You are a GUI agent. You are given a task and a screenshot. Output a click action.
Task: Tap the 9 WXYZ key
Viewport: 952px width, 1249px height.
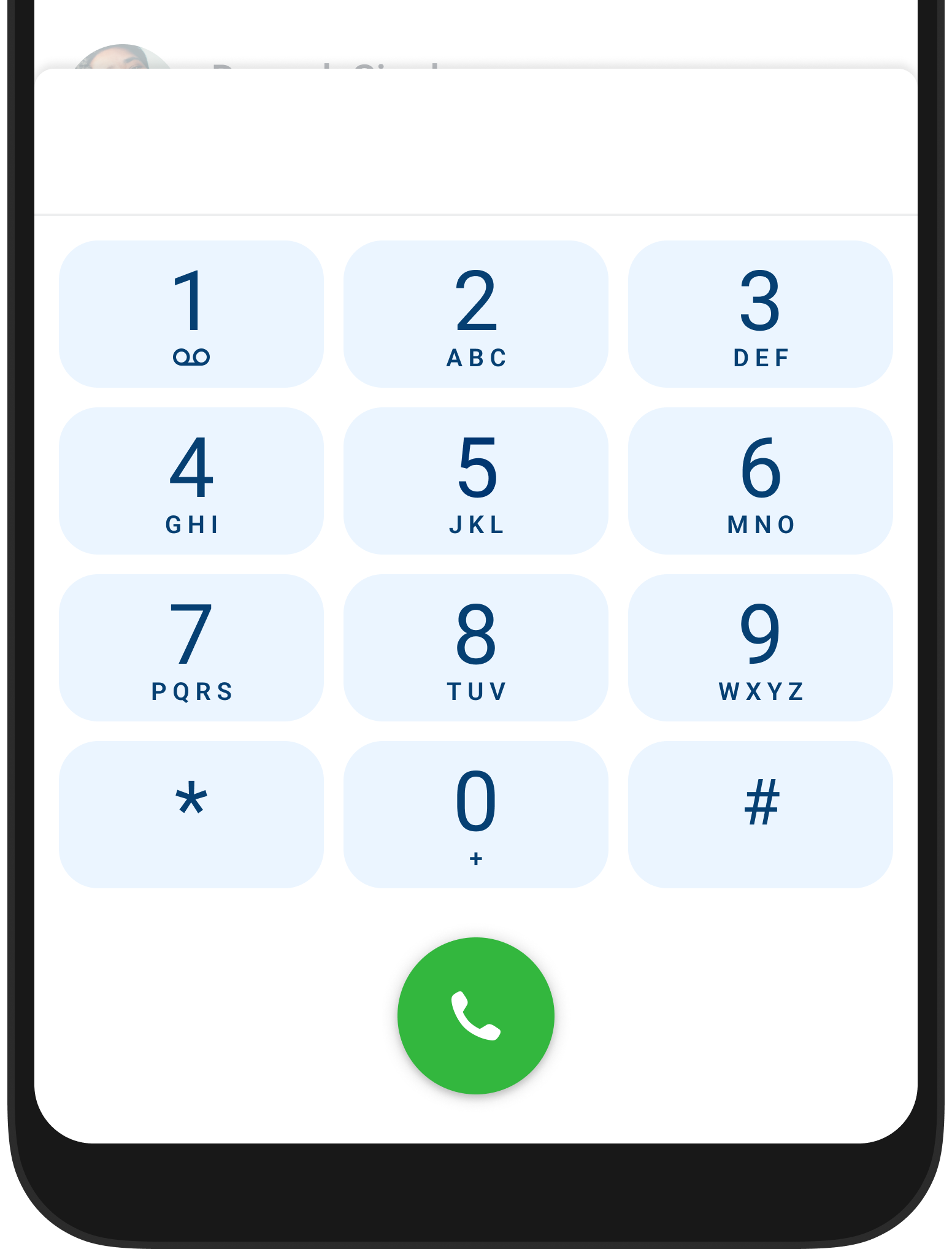click(760, 648)
